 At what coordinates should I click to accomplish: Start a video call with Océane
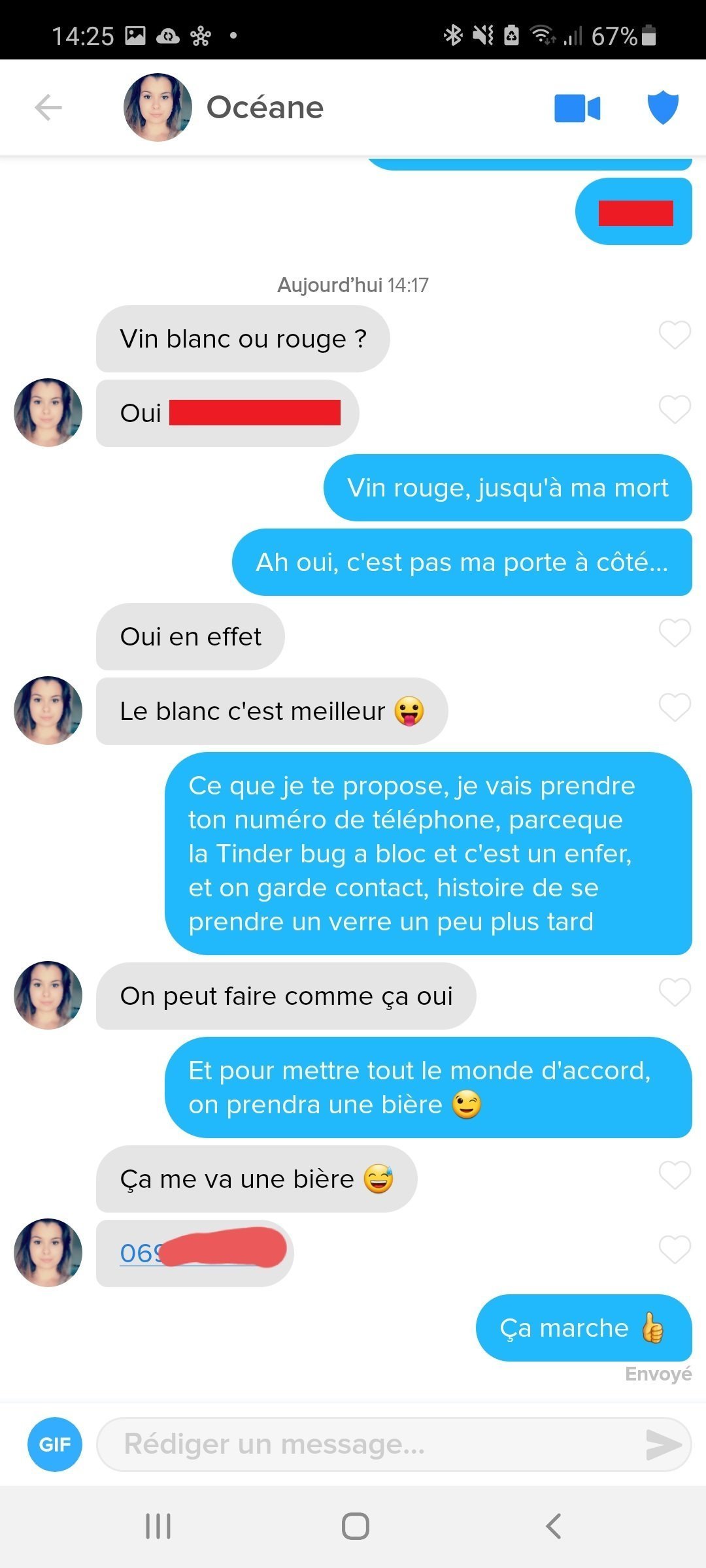tap(577, 108)
